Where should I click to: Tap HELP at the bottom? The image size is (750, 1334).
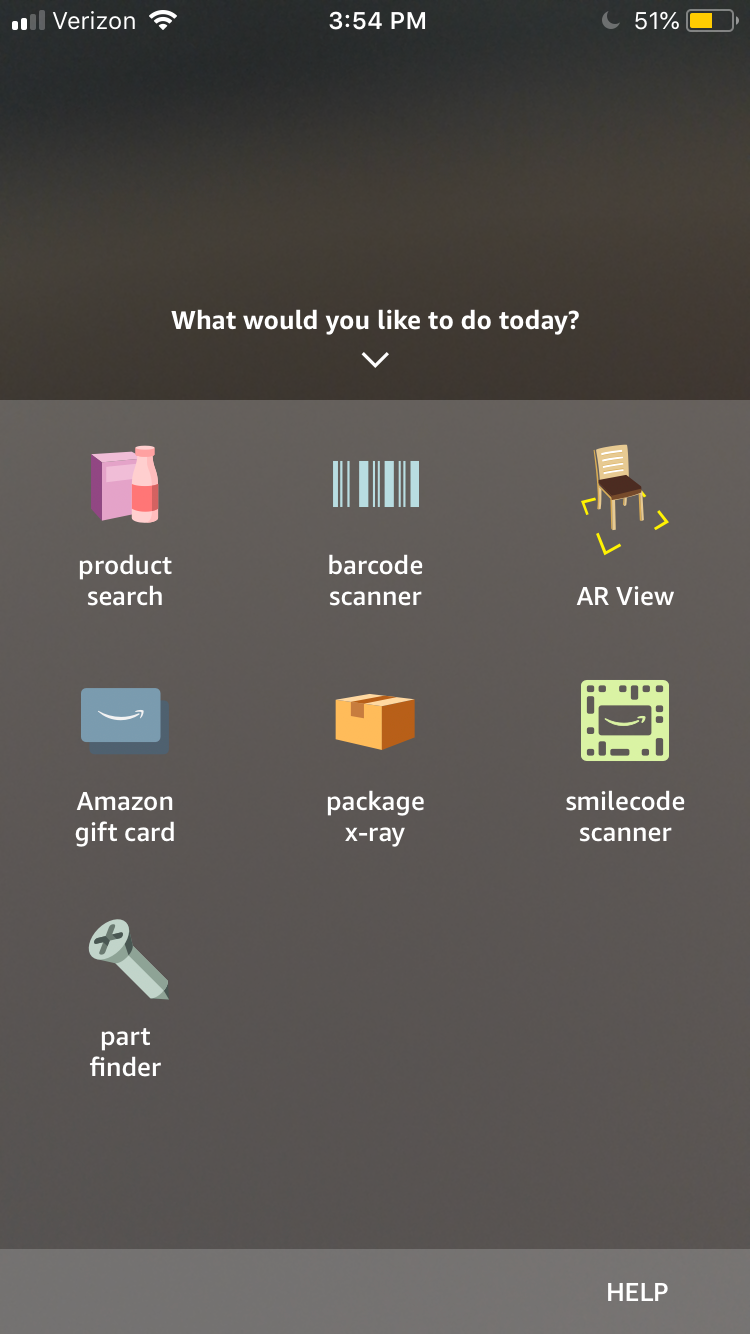(637, 1292)
